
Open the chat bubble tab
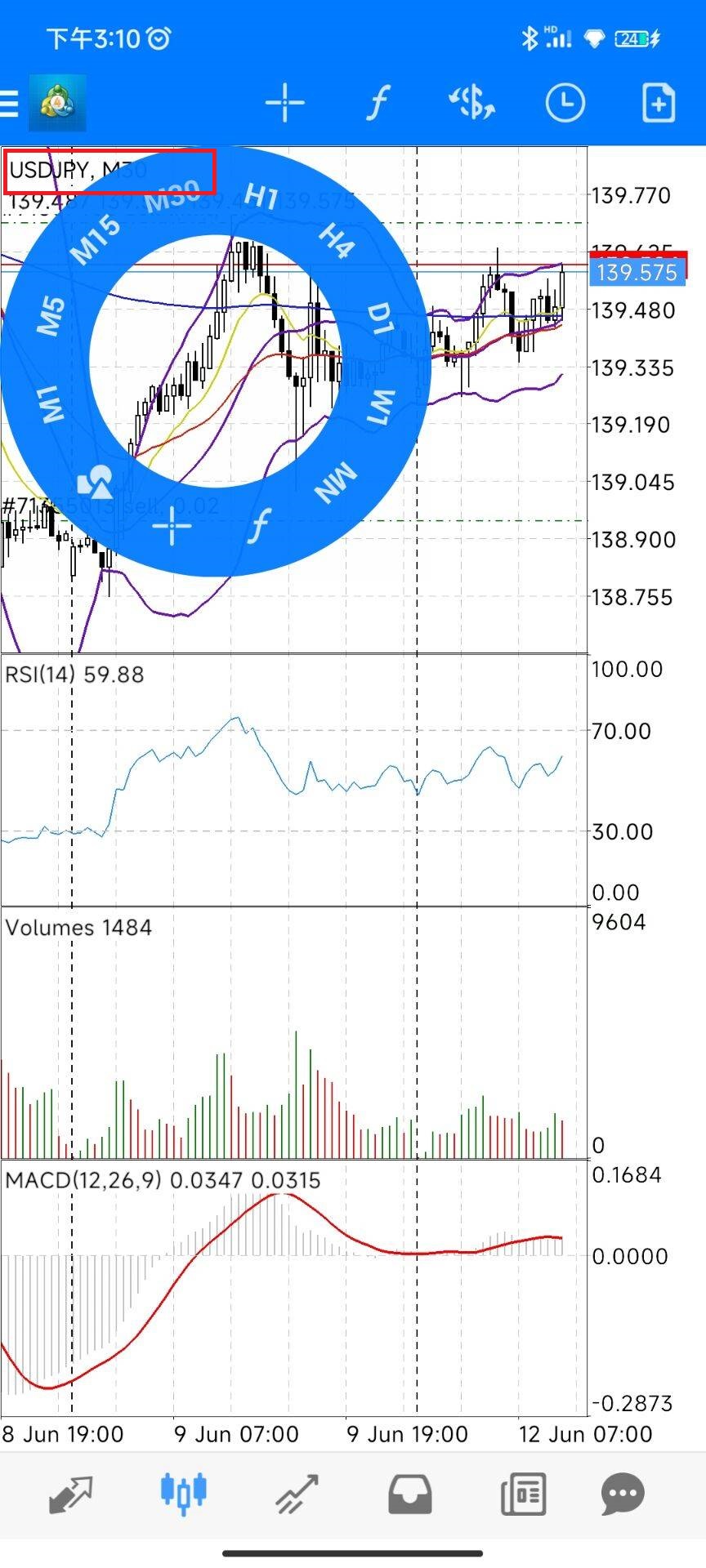click(623, 1494)
